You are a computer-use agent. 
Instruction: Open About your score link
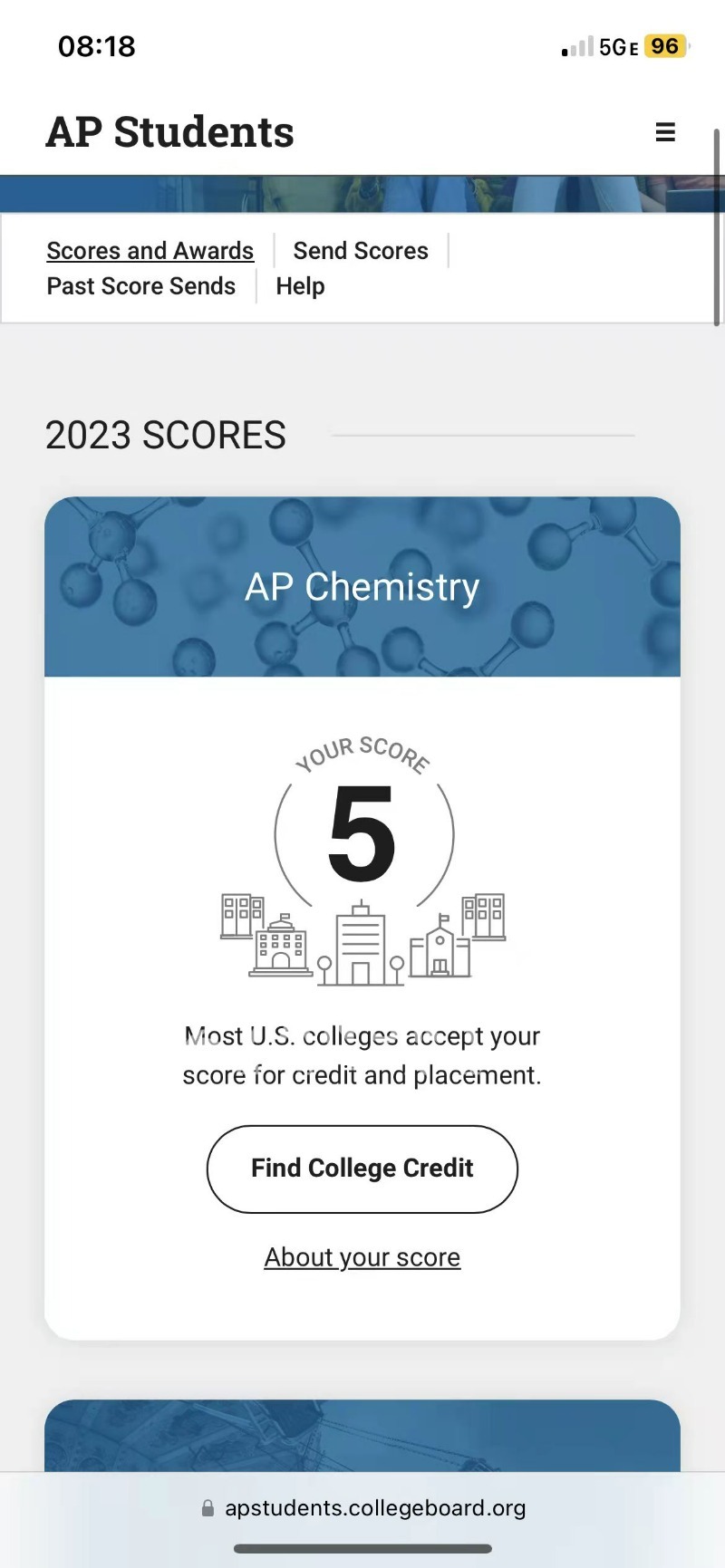point(362,1257)
